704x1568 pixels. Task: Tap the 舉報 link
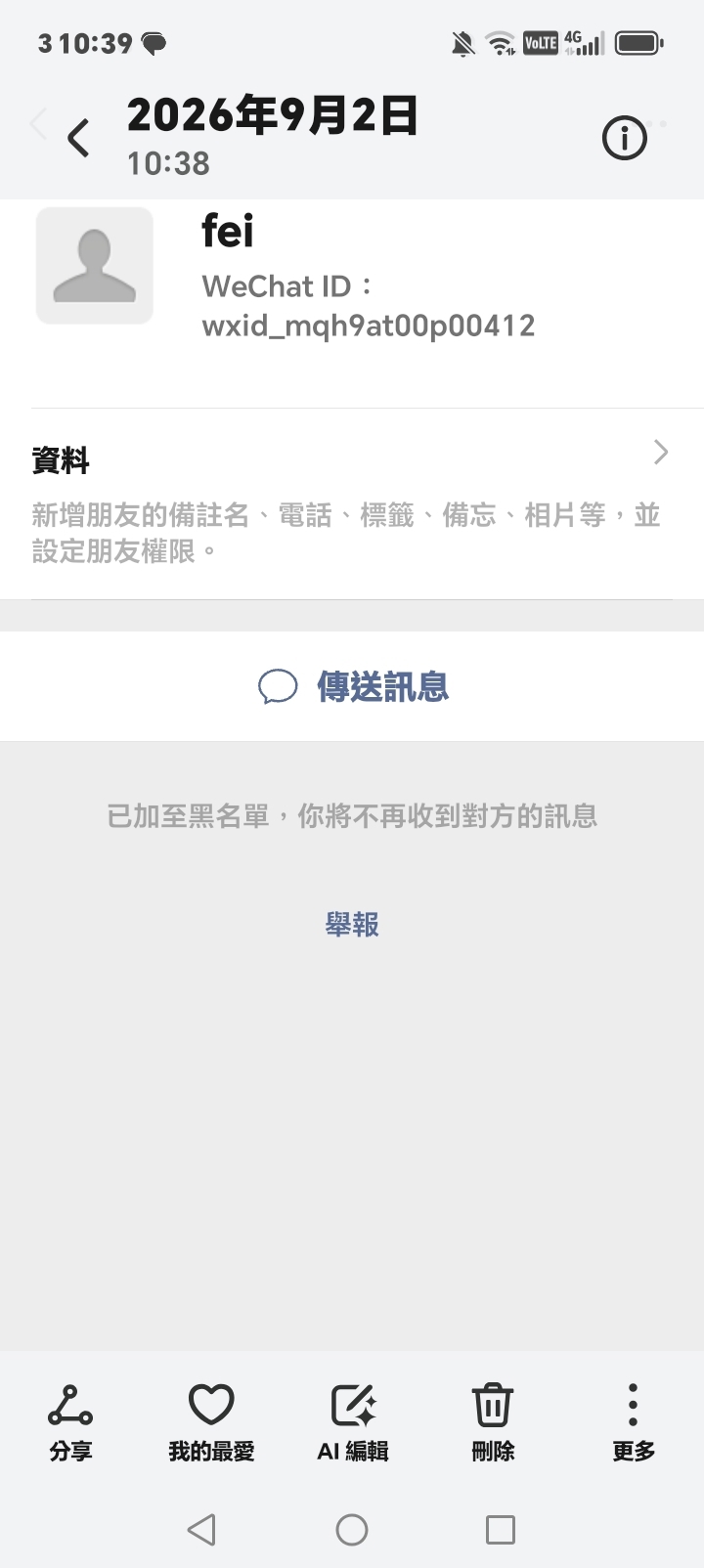(x=352, y=924)
